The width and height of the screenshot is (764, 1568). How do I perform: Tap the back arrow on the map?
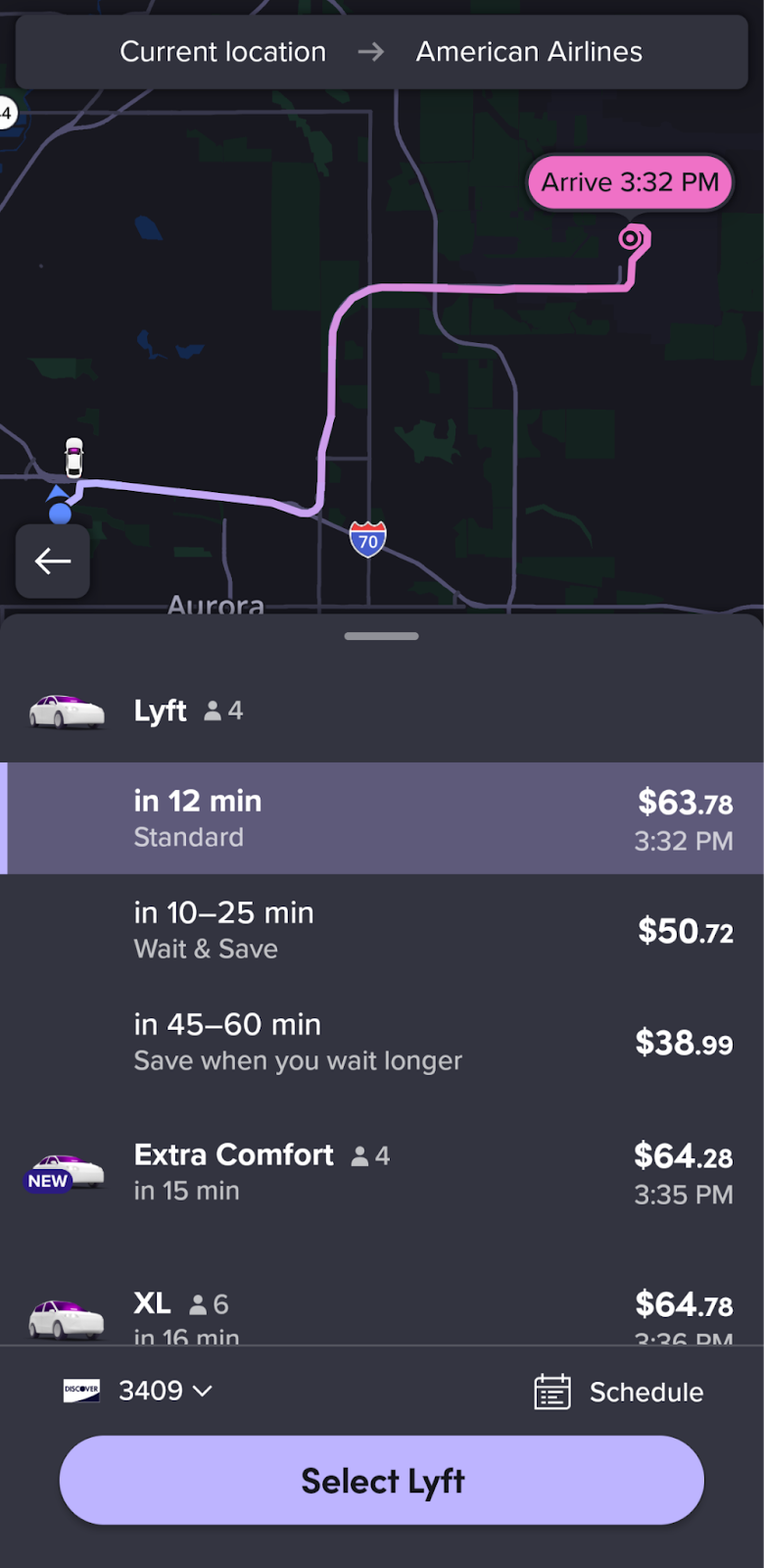52,561
